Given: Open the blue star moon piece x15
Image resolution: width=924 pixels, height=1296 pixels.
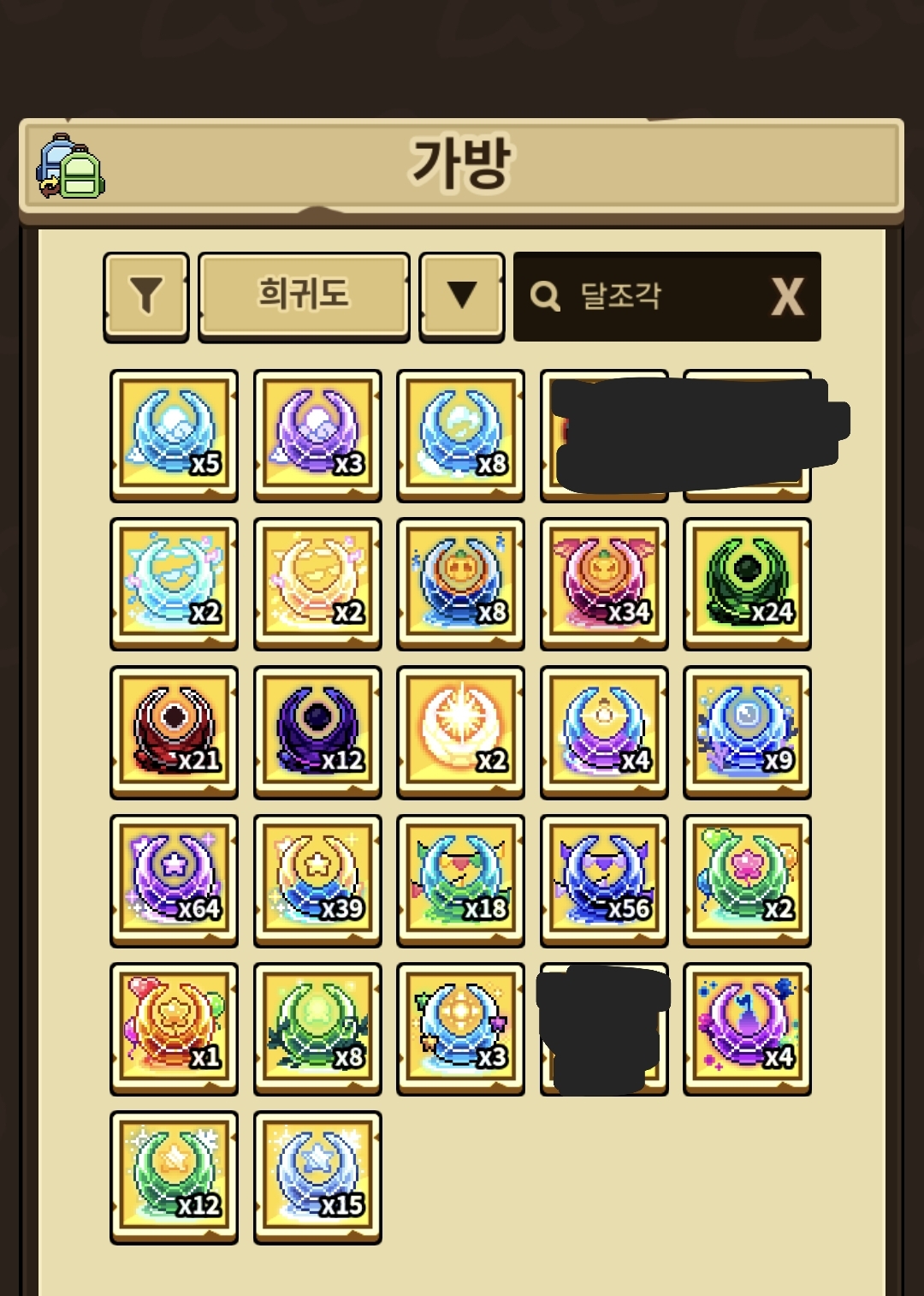Looking at the screenshot, I should click(x=317, y=1177).
